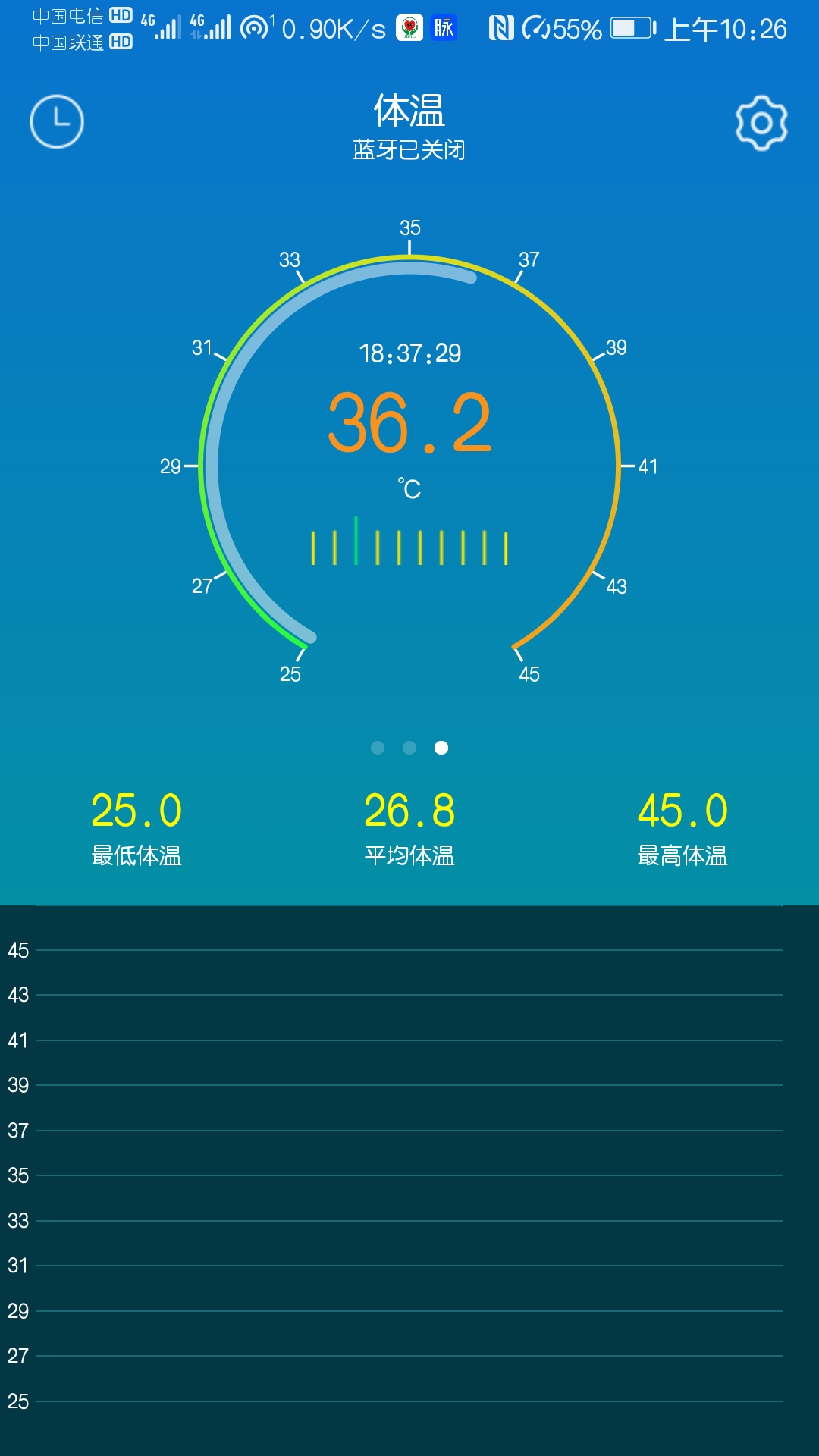819x1456 pixels.
Task: Select the first page indicator dot
Action: [x=378, y=748]
